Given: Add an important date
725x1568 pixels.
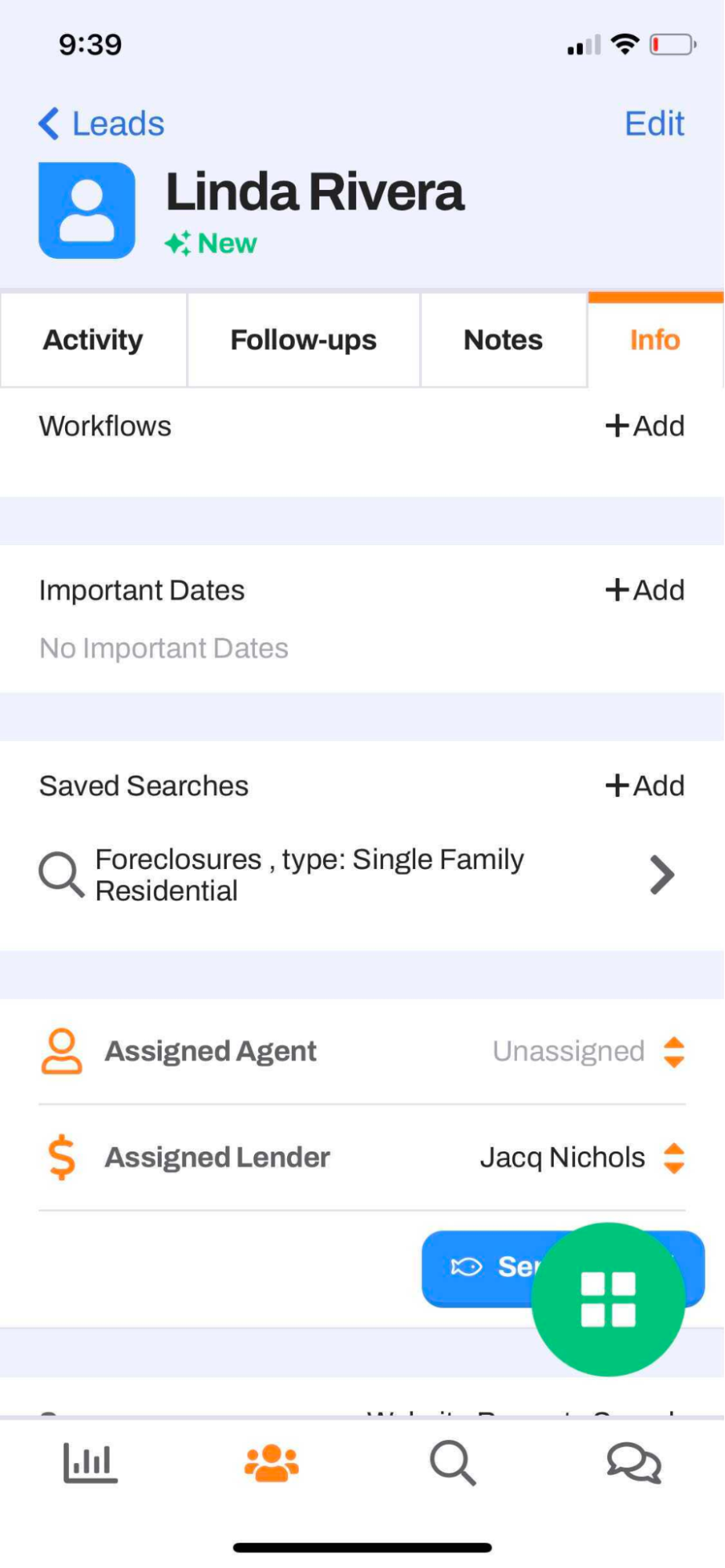Looking at the screenshot, I should point(645,590).
